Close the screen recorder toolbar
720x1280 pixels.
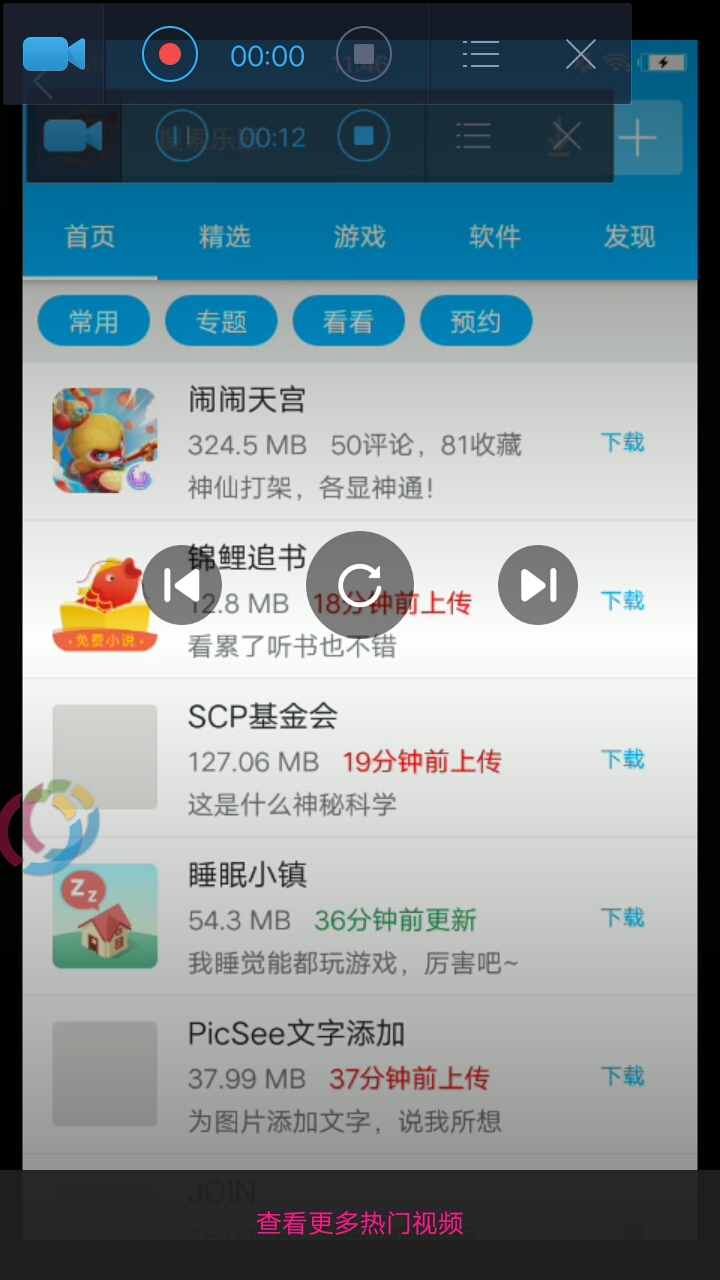[581, 54]
